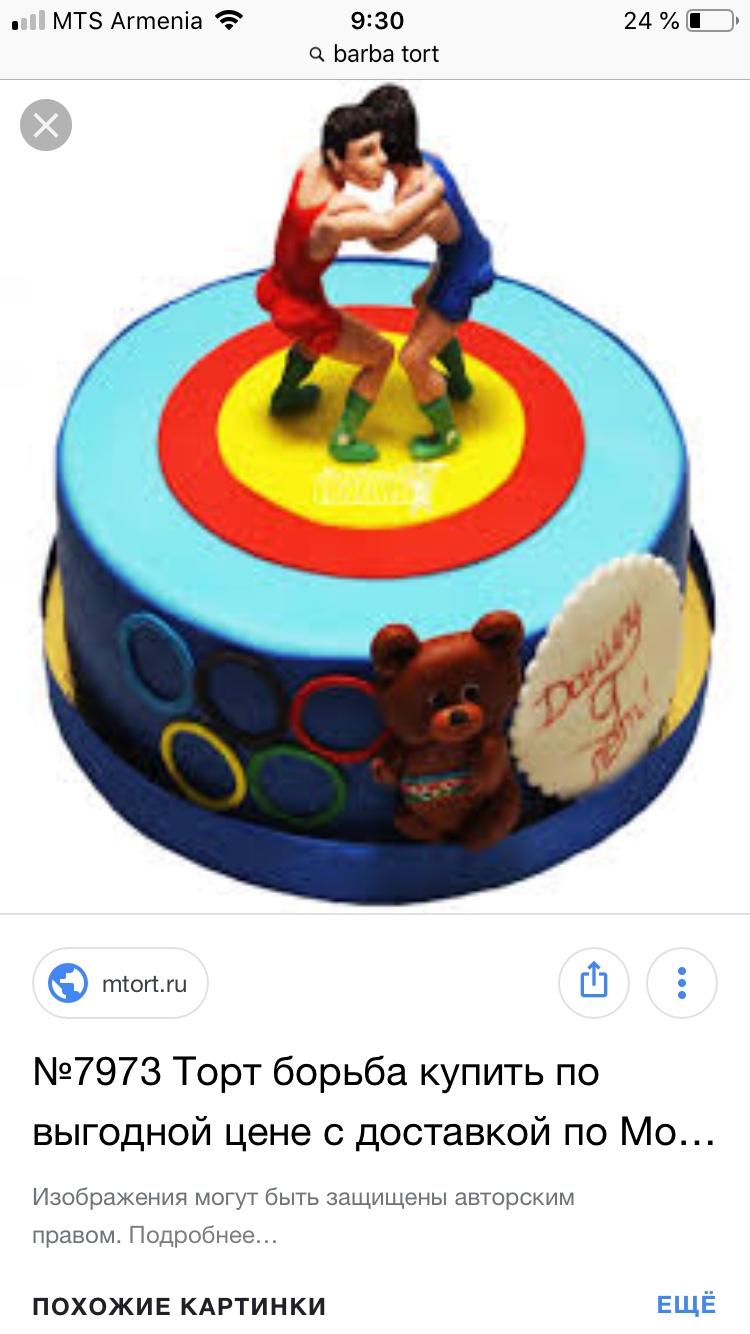Open the №7973 Торт борьба page title
Viewport: 750px width, 1334px height.
click(374, 1102)
